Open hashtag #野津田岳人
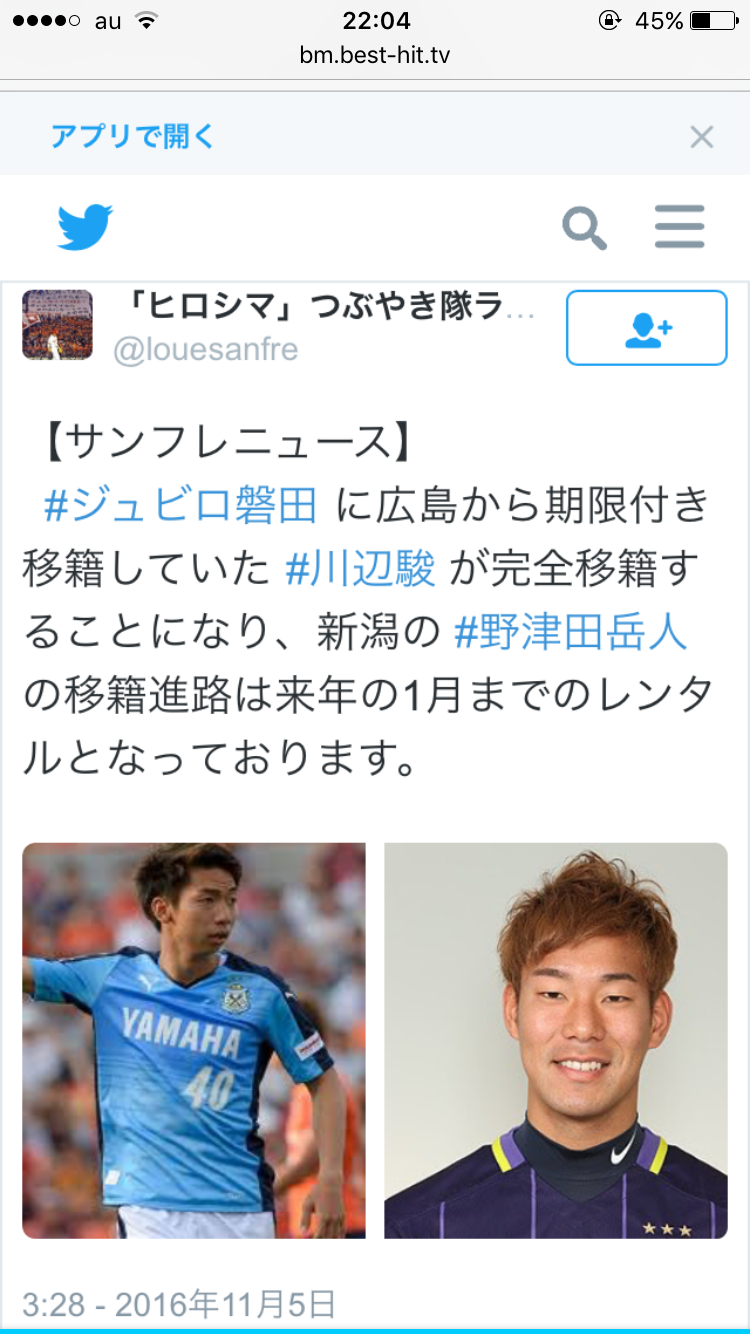The width and height of the screenshot is (750, 1334). pyautogui.click(x=571, y=632)
